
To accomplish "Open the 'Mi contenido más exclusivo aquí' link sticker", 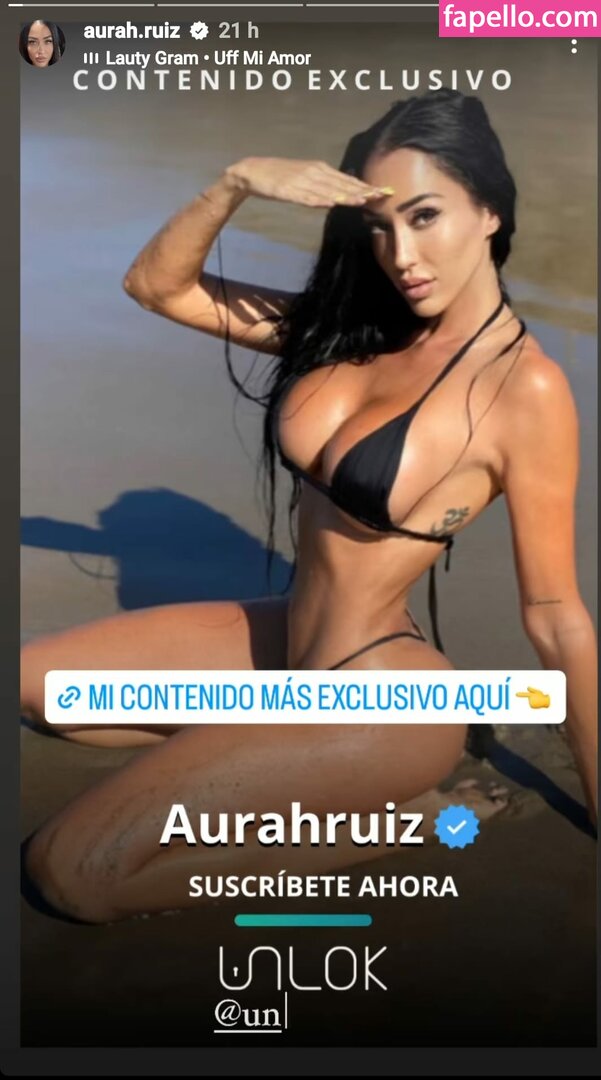I will tap(305, 697).
